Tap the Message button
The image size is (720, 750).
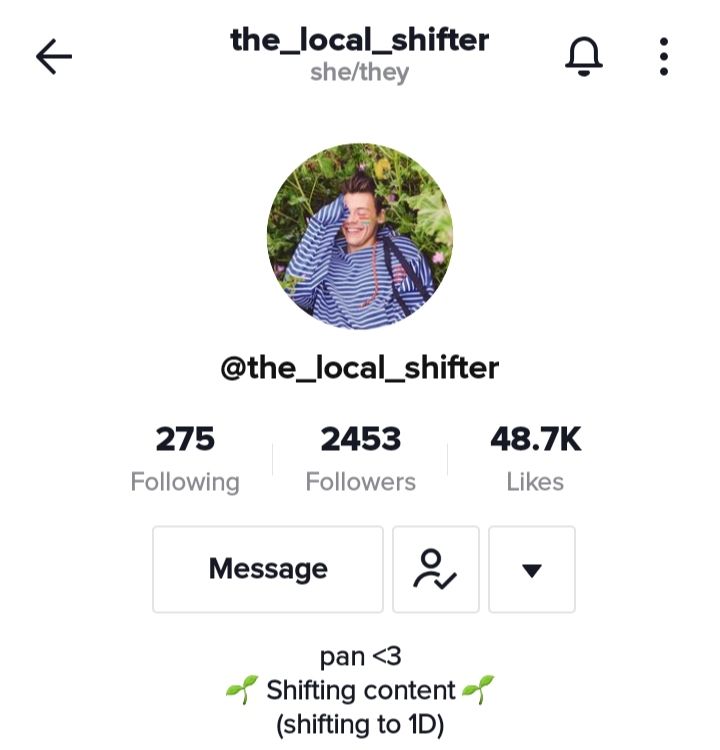tap(268, 569)
